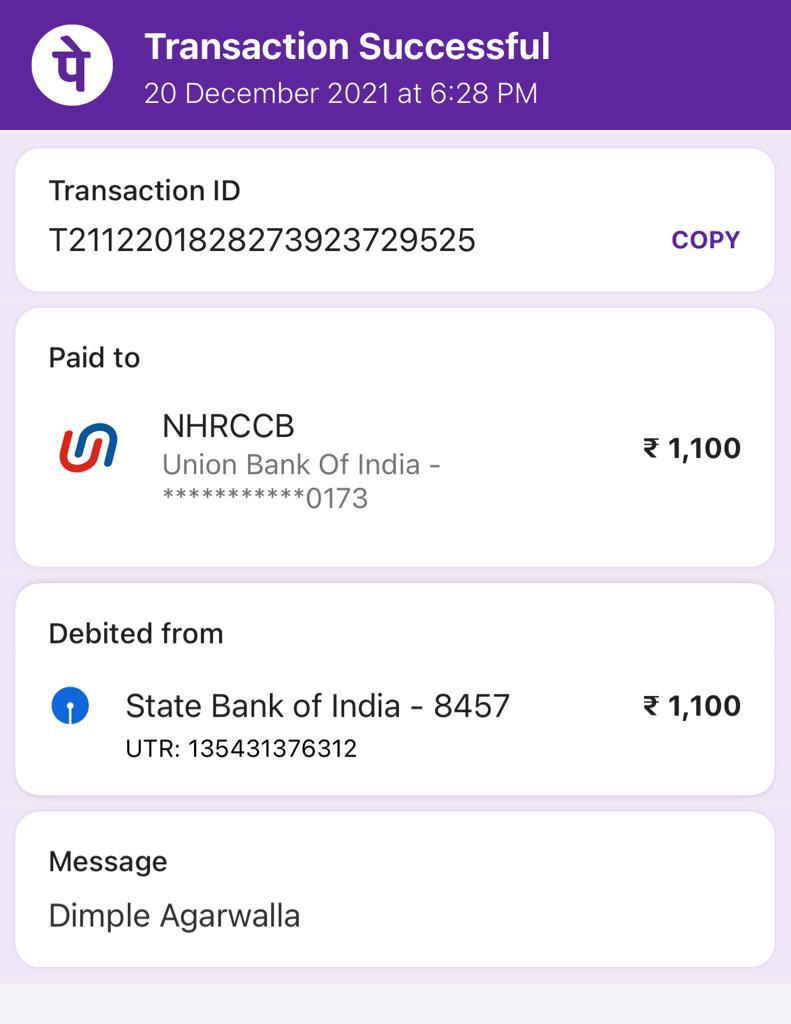Copy the transaction ID
The height and width of the screenshot is (1024, 791).
[x=705, y=240]
